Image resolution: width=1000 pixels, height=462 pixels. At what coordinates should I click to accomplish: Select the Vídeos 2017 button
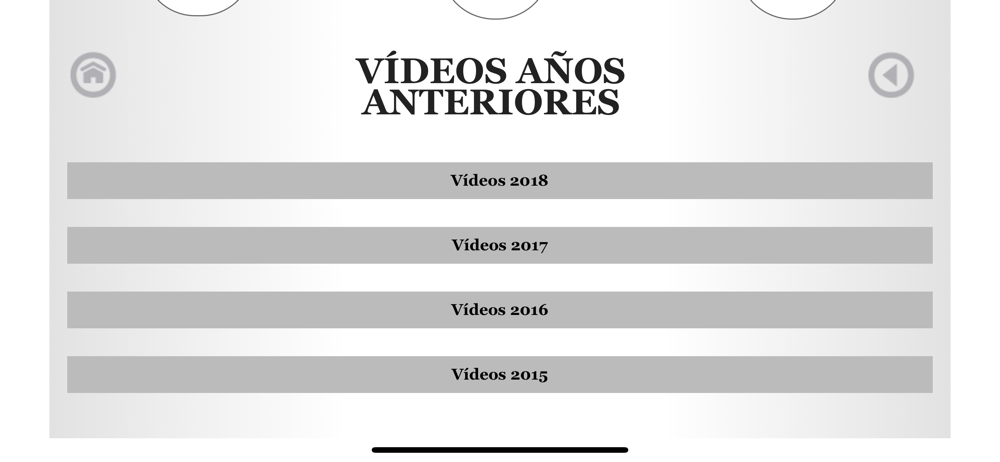pos(499,245)
